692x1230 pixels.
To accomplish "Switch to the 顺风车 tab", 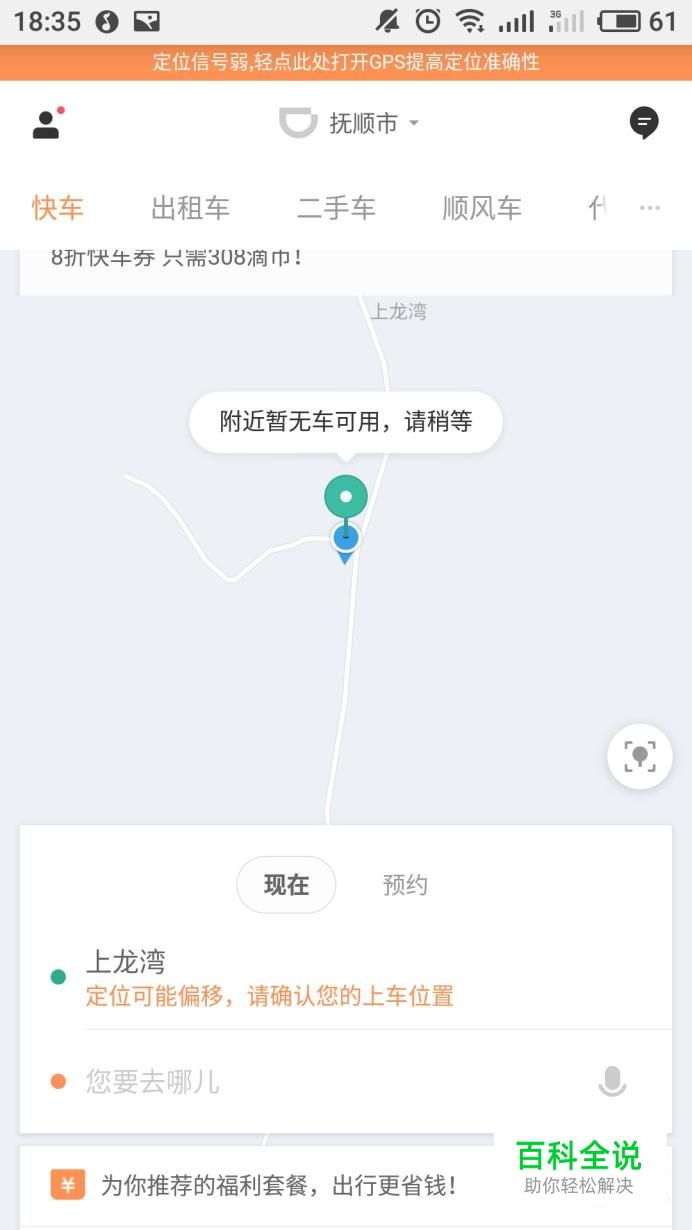I will (x=482, y=208).
